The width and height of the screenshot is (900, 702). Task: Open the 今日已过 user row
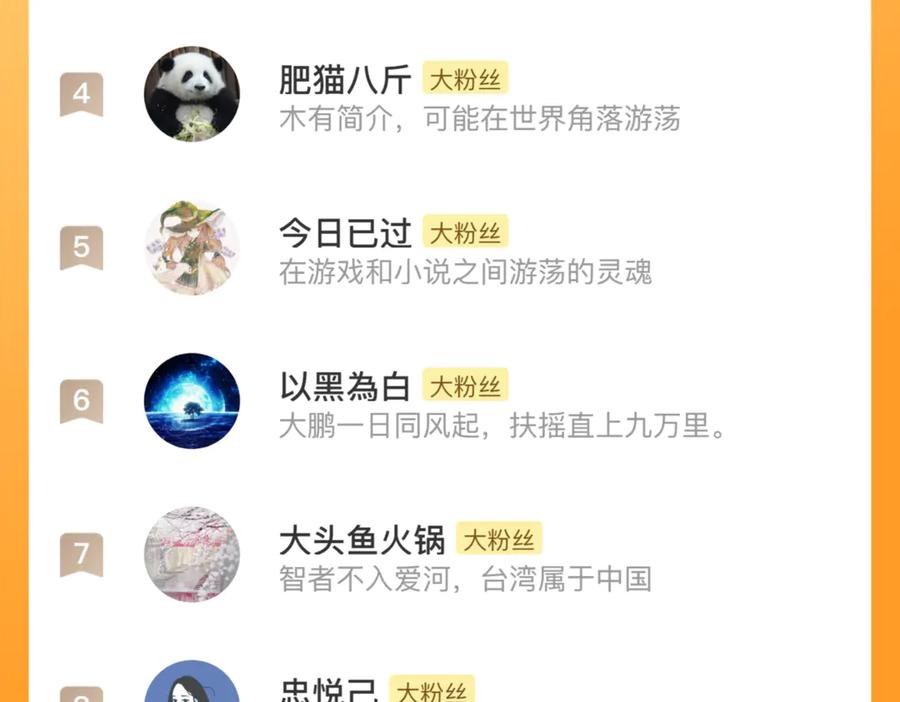pos(345,234)
